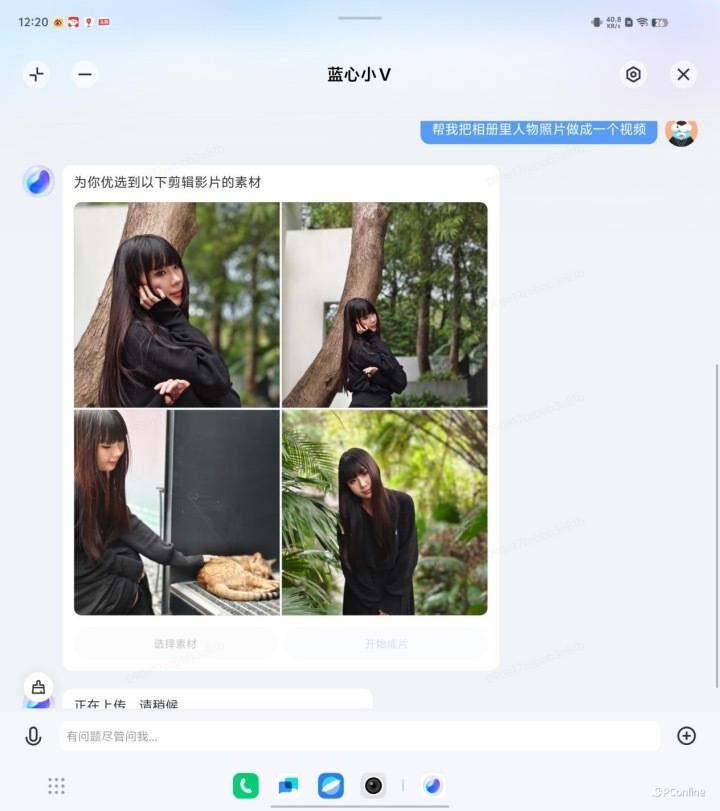This screenshot has height=811, width=720.
Task: Open the photo of girl leaning on tree
Action: [385, 304]
